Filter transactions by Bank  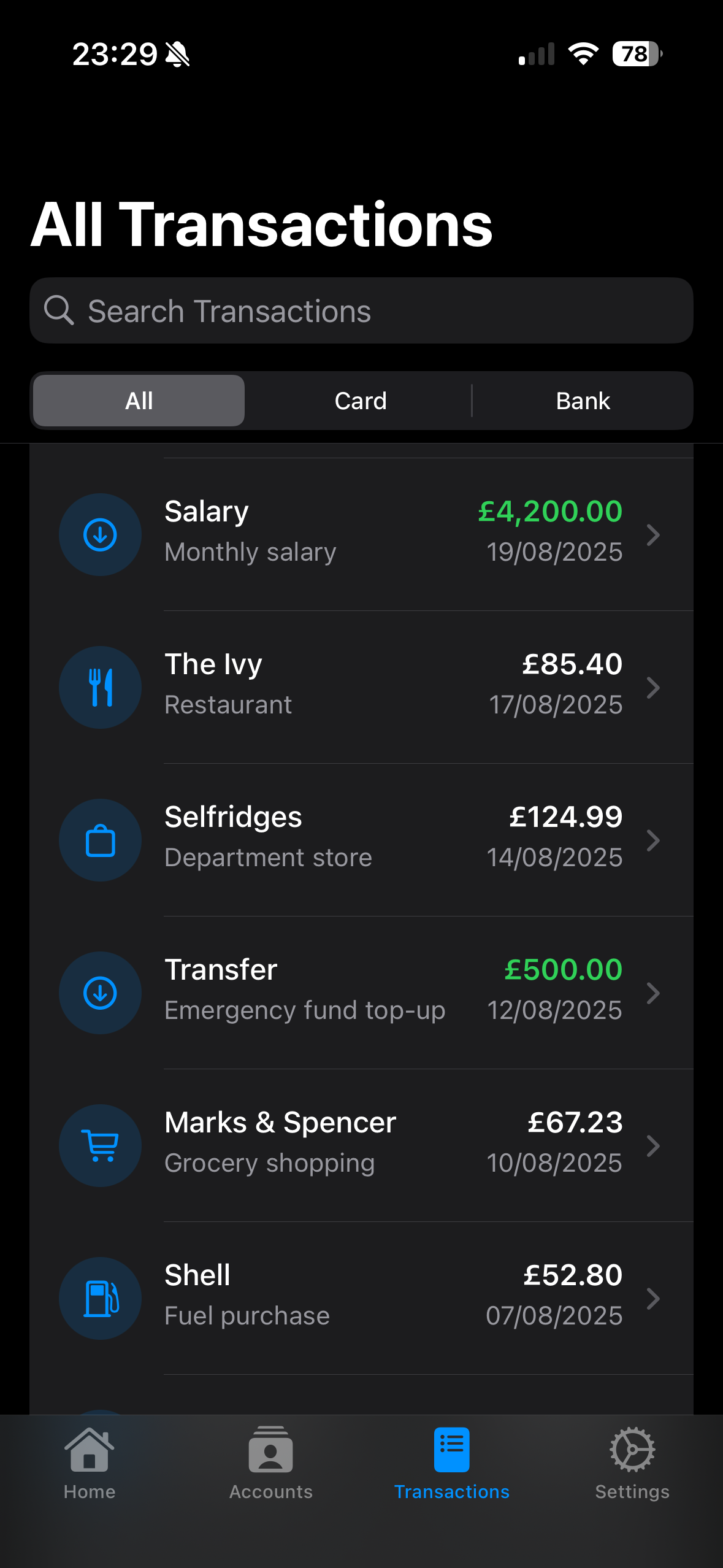(583, 401)
